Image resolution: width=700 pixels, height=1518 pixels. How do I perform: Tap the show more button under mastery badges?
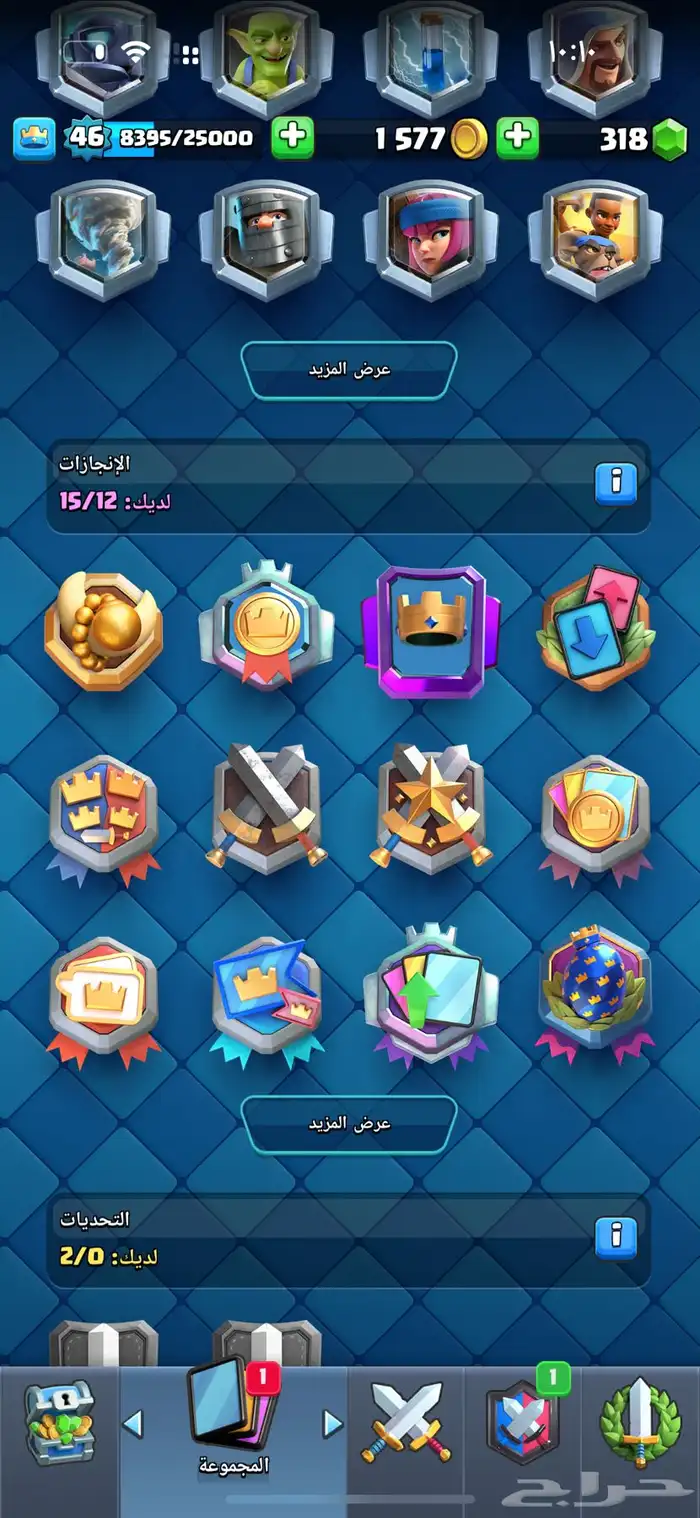[x=349, y=370]
